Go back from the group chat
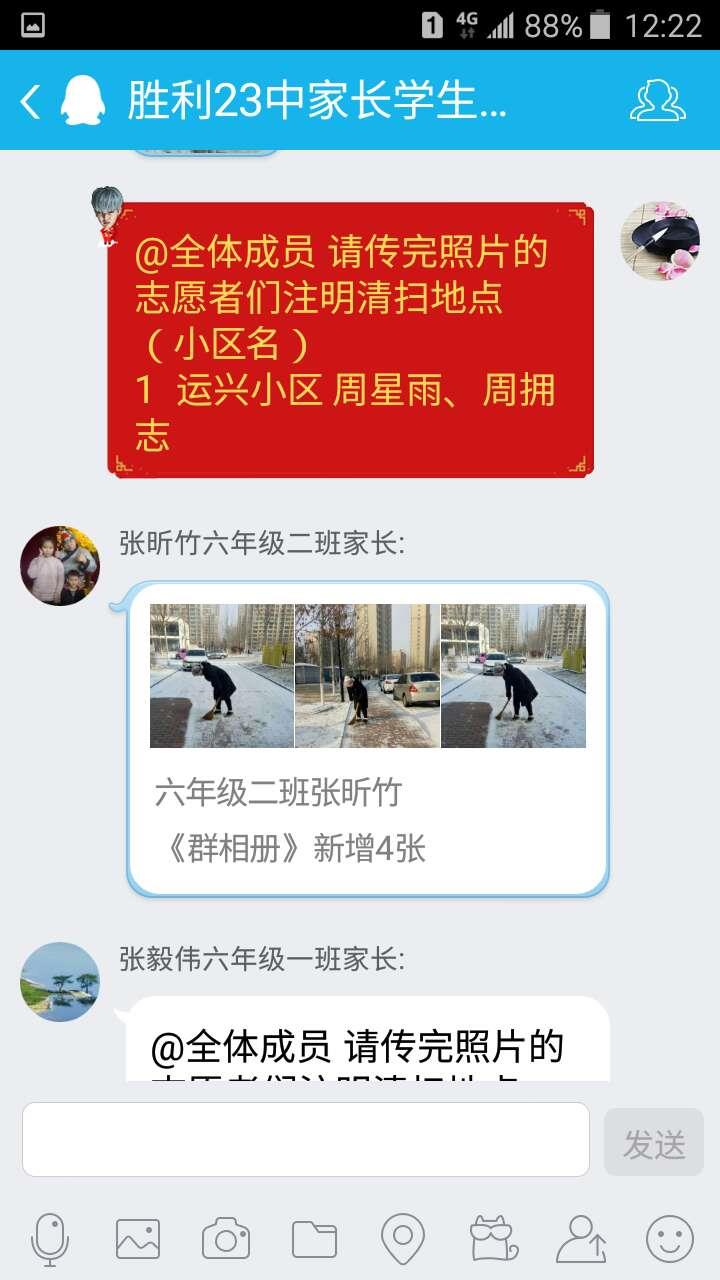The image size is (720, 1280). (x=31, y=101)
